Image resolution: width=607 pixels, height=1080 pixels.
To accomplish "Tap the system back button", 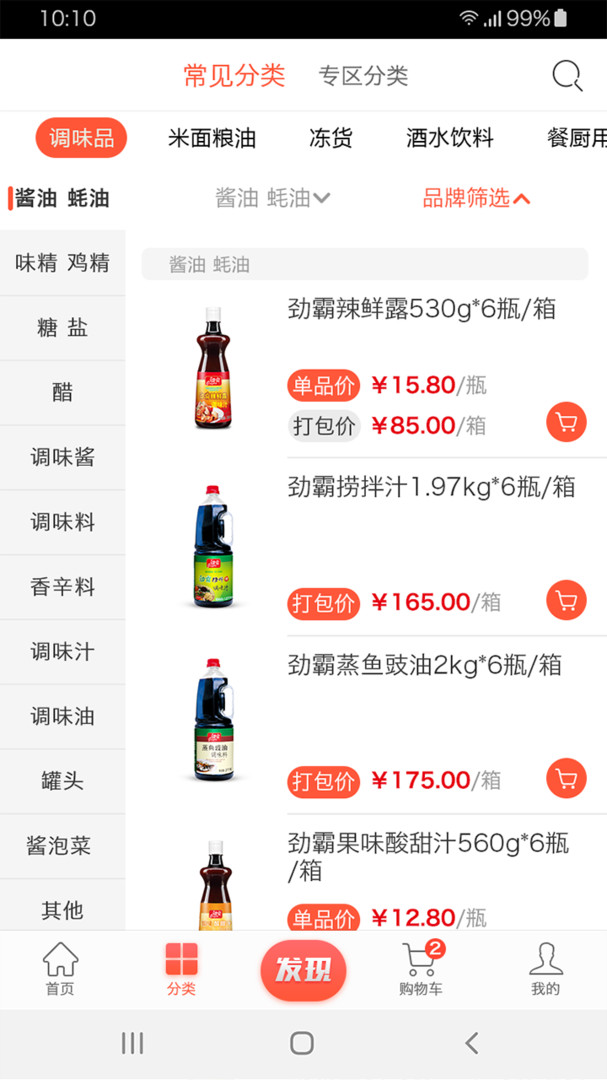I will [472, 1044].
